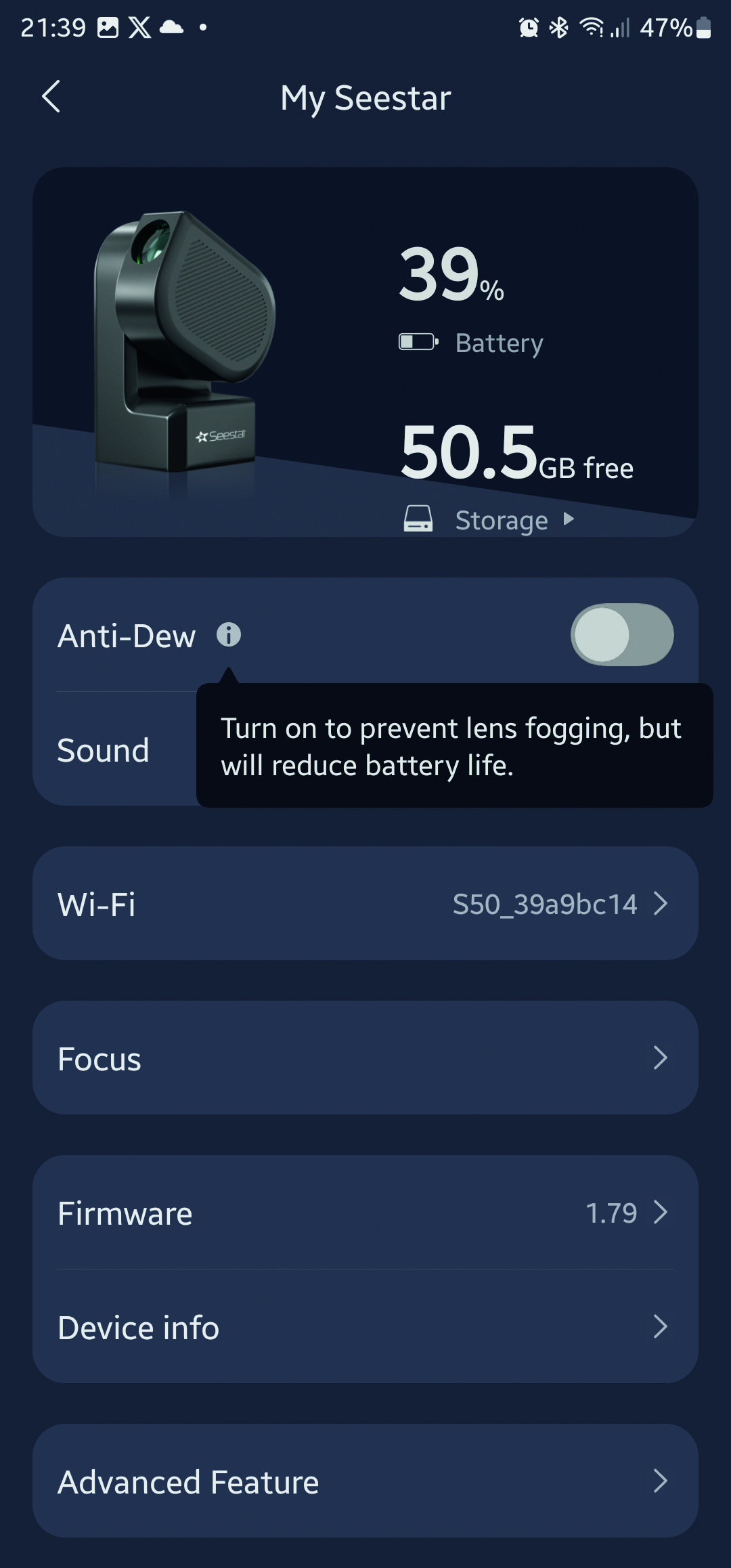The image size is (731, 1568).
Task: Tap the Anti-Dew info icon
Action: point(229,635)
